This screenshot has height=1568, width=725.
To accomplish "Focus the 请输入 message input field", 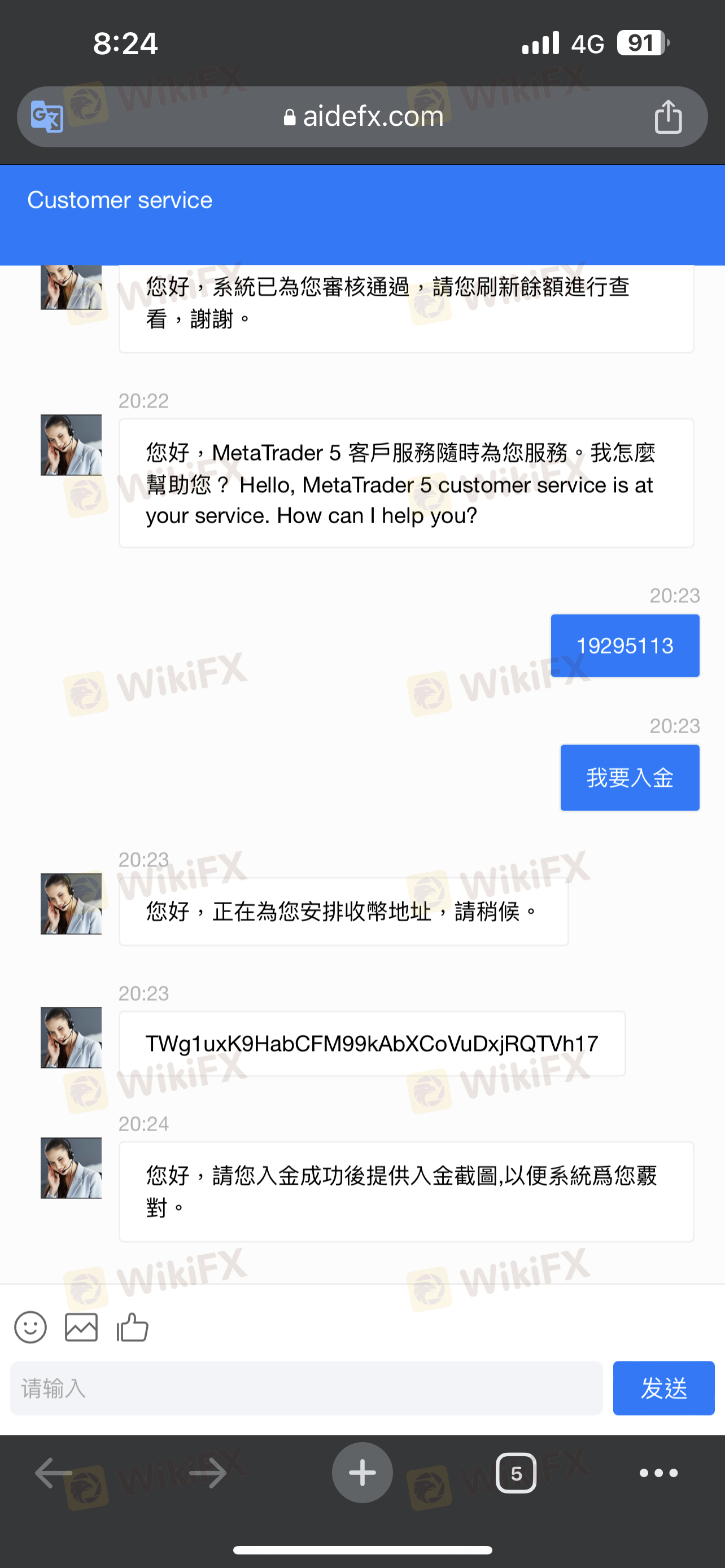I will pyautogui.click(x=306, y=1388).
